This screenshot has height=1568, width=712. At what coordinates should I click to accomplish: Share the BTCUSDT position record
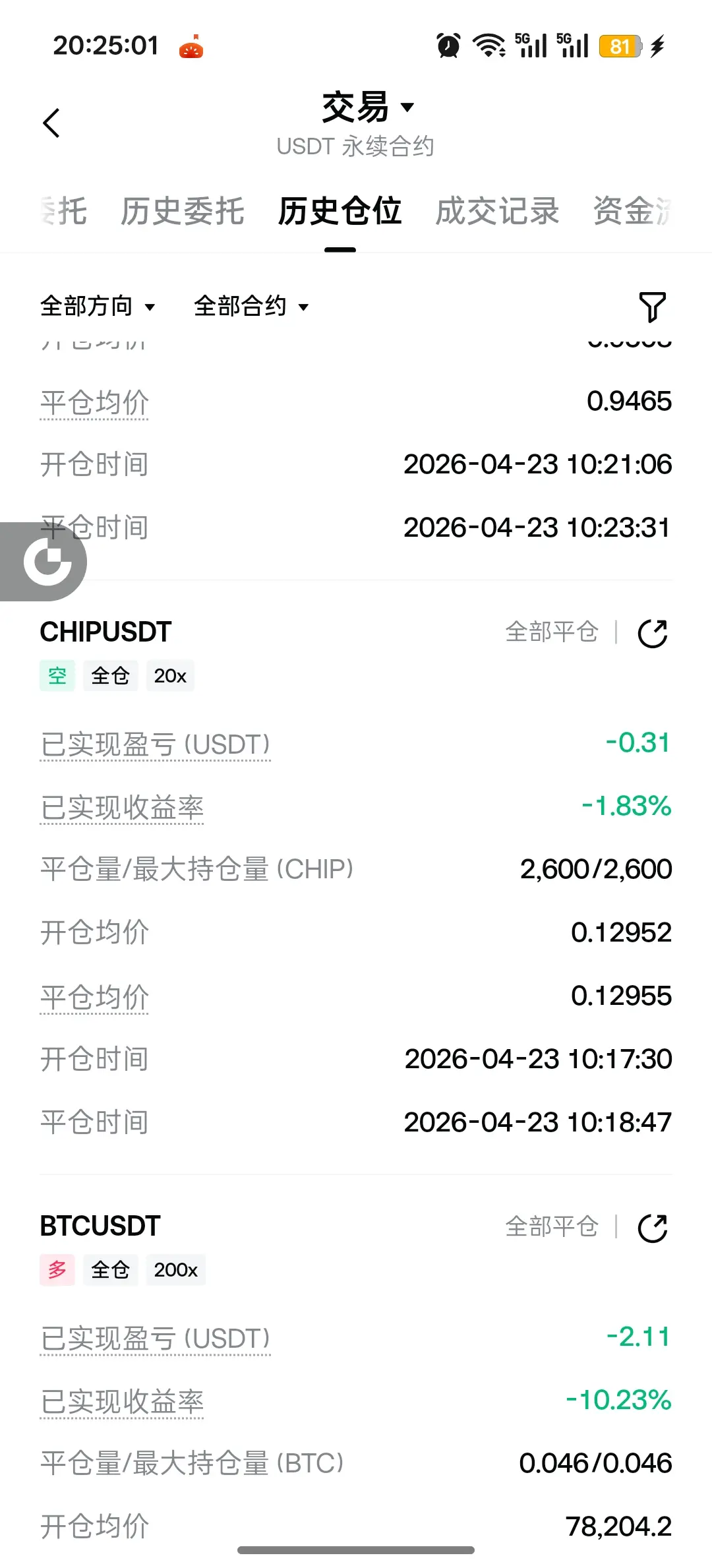pyautogui.click(x=653, y=1228)
